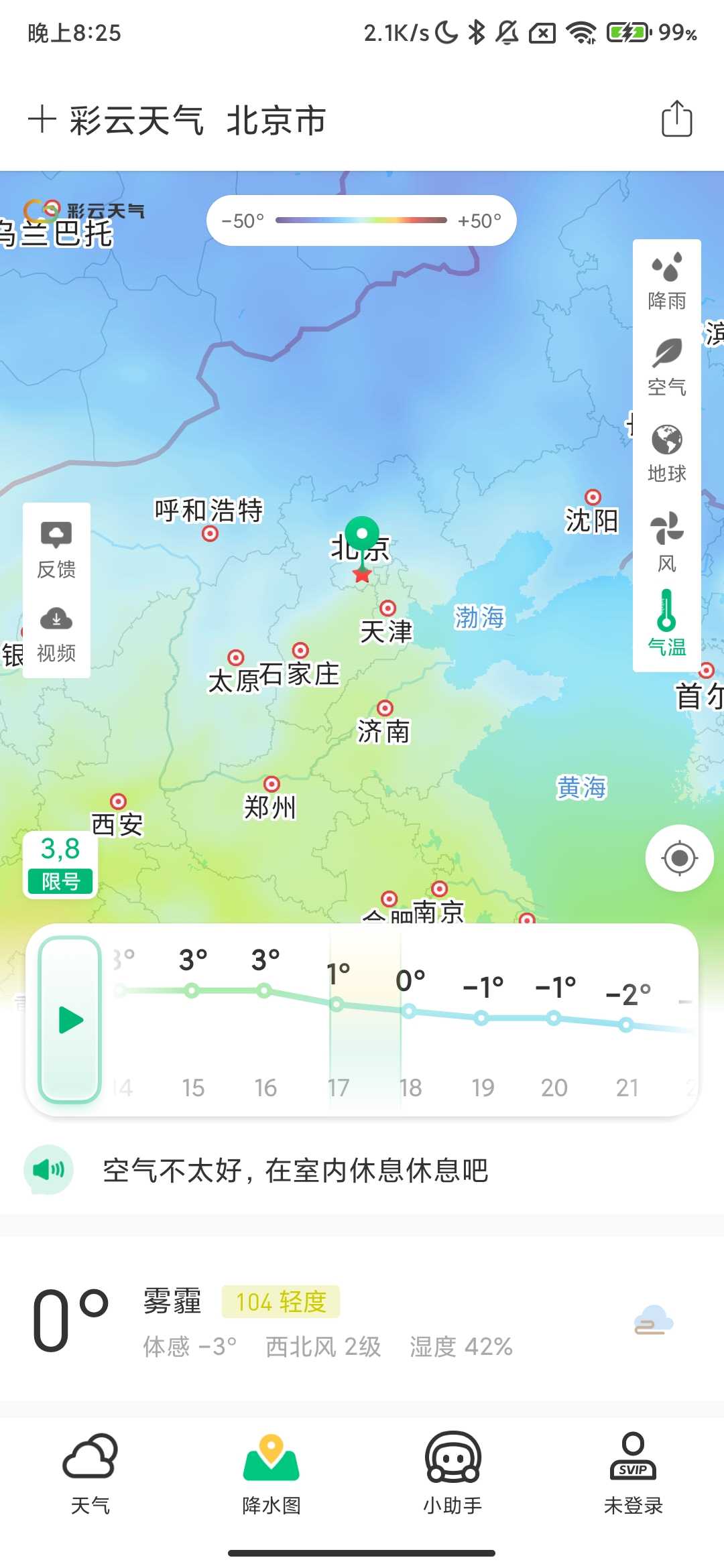Open 反馈 feedback panel on the map

57,549
